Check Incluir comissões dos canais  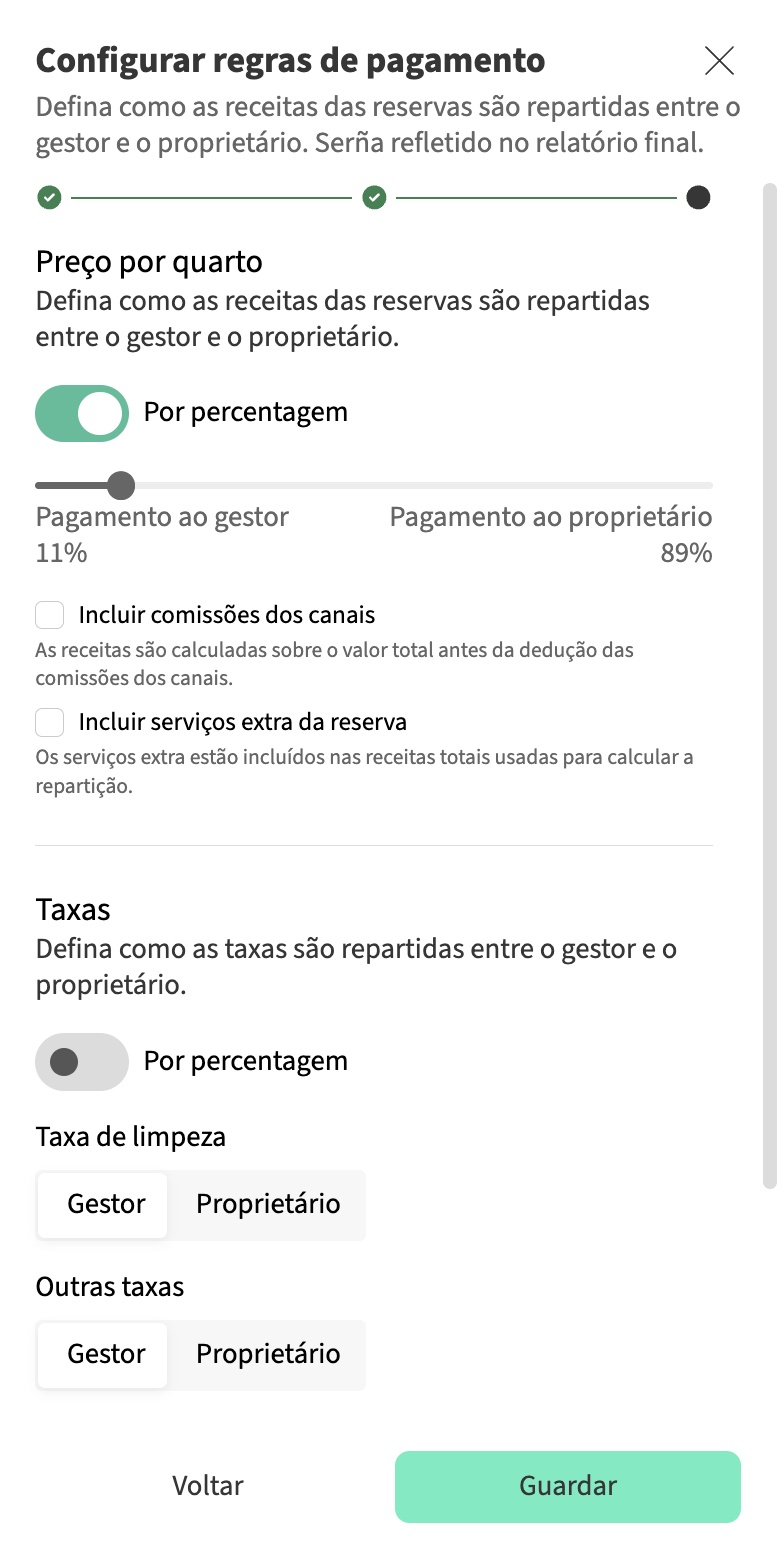50,615
